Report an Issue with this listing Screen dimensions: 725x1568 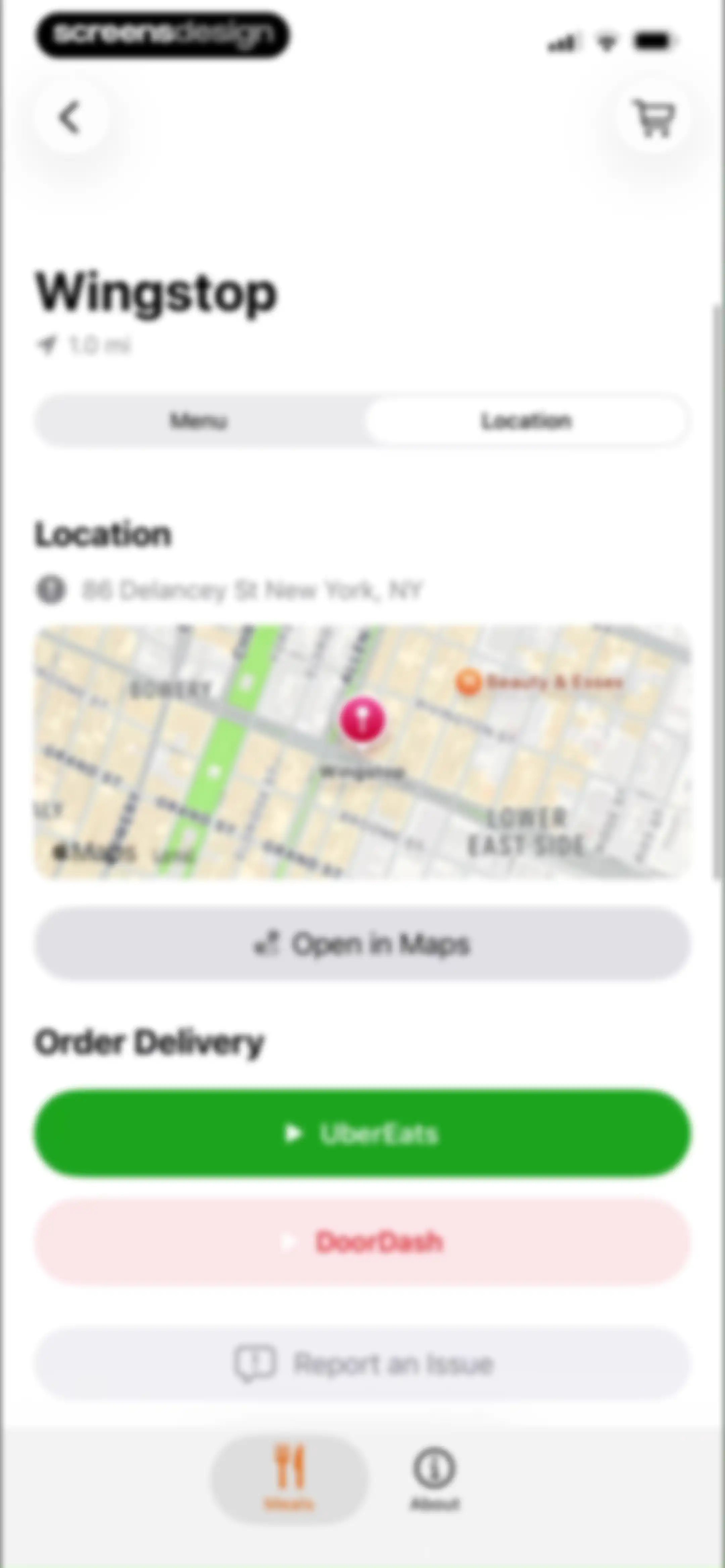click(363, 1364)
